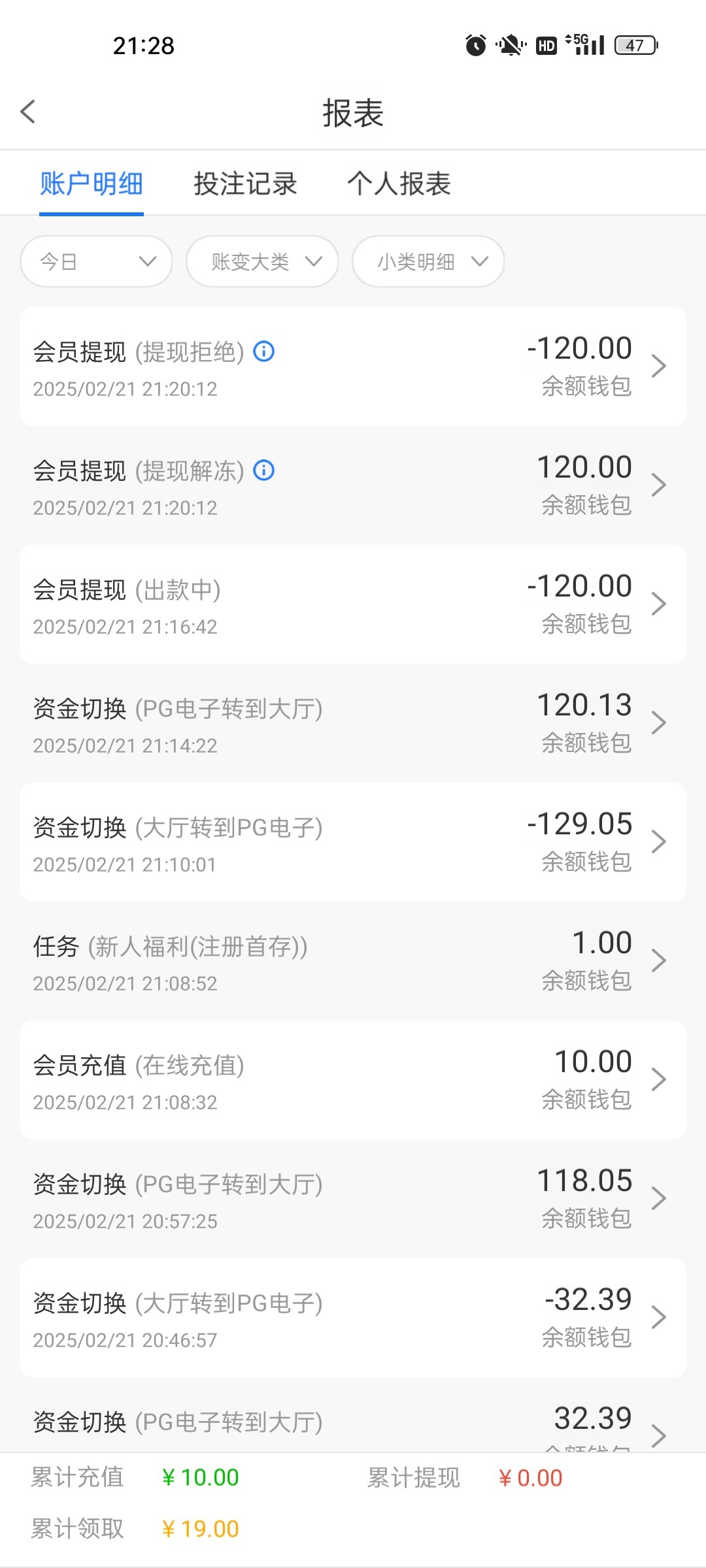The width and height of the screenshot is (706, 1568).
Task: Open the 118.05 PG电子转到大厅 record
Action: [x=353, y=1199]
